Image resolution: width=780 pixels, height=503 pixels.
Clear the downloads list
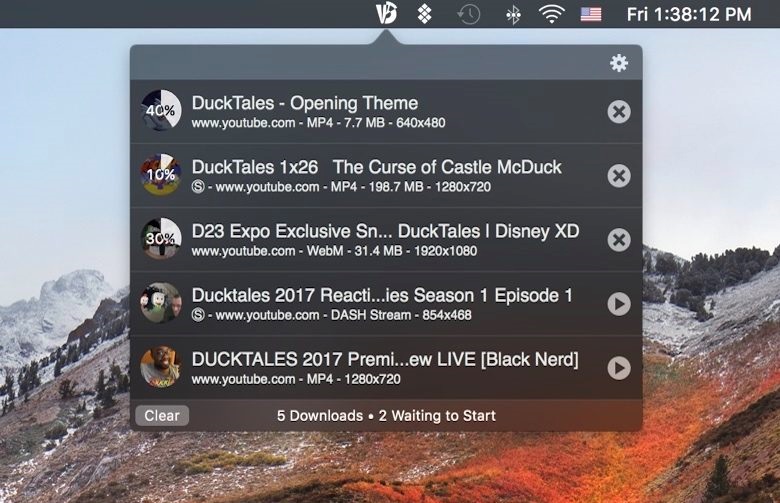162,415
